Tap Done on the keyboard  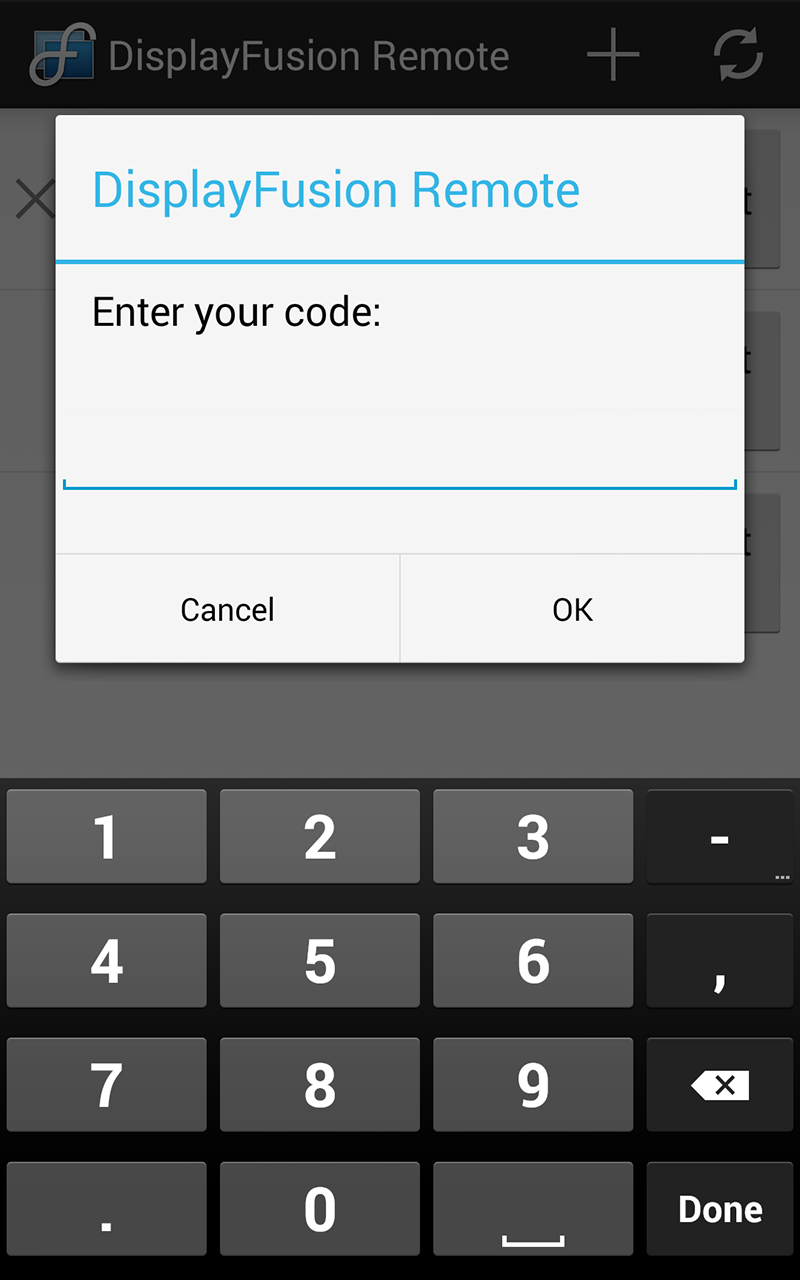coord(720,1209)
